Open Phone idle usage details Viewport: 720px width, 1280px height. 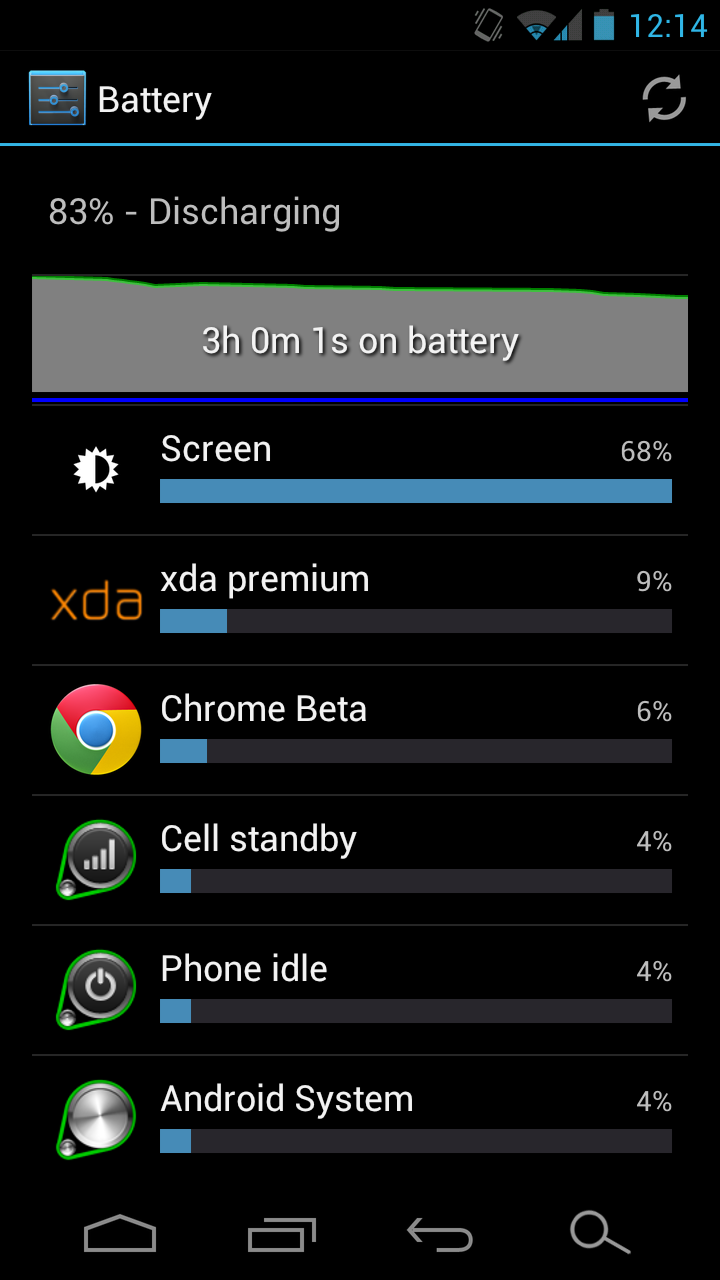(x=360, y=991)
